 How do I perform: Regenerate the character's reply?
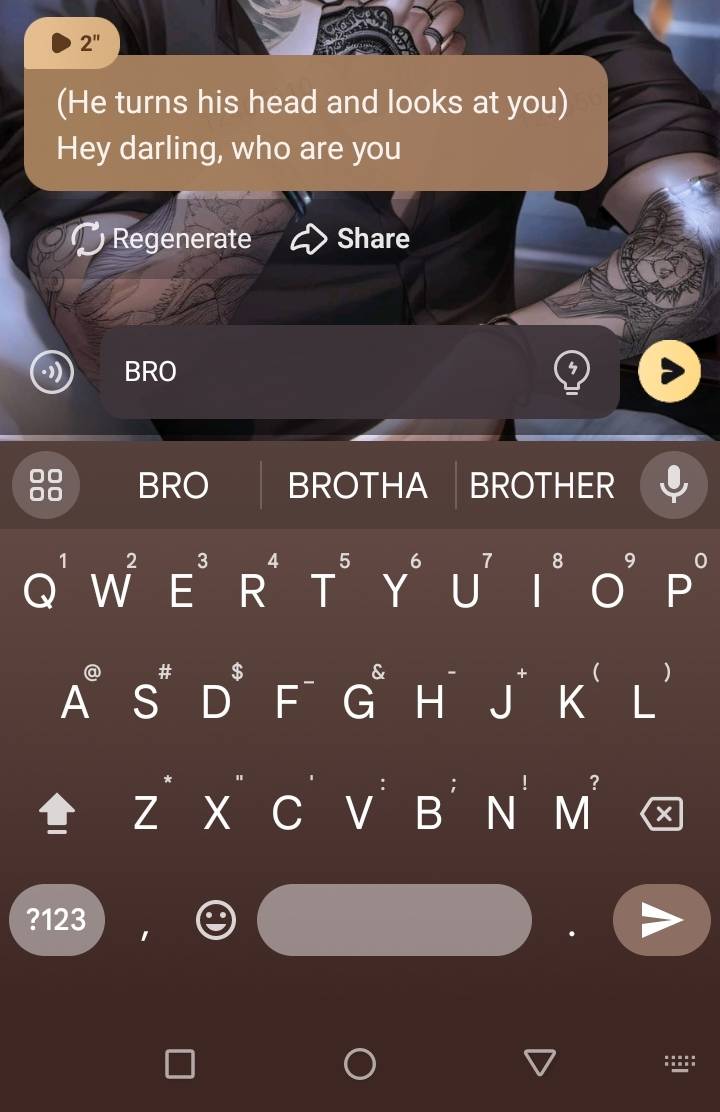coord(162,239)
